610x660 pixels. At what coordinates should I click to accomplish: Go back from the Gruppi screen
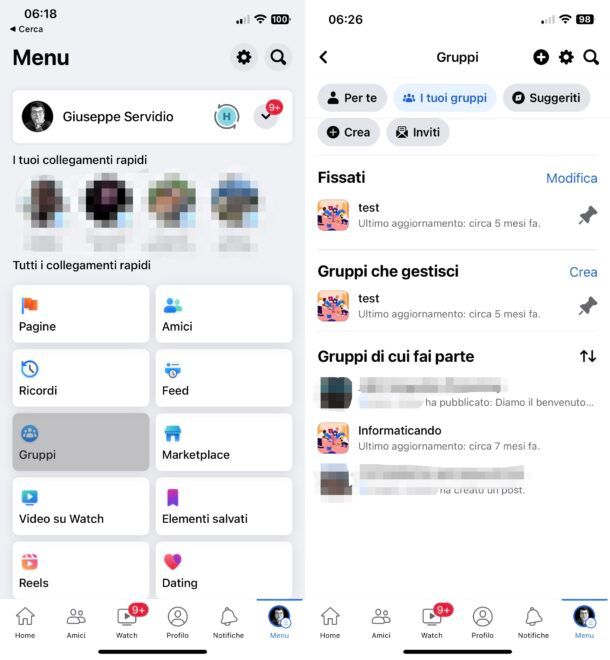323,58
